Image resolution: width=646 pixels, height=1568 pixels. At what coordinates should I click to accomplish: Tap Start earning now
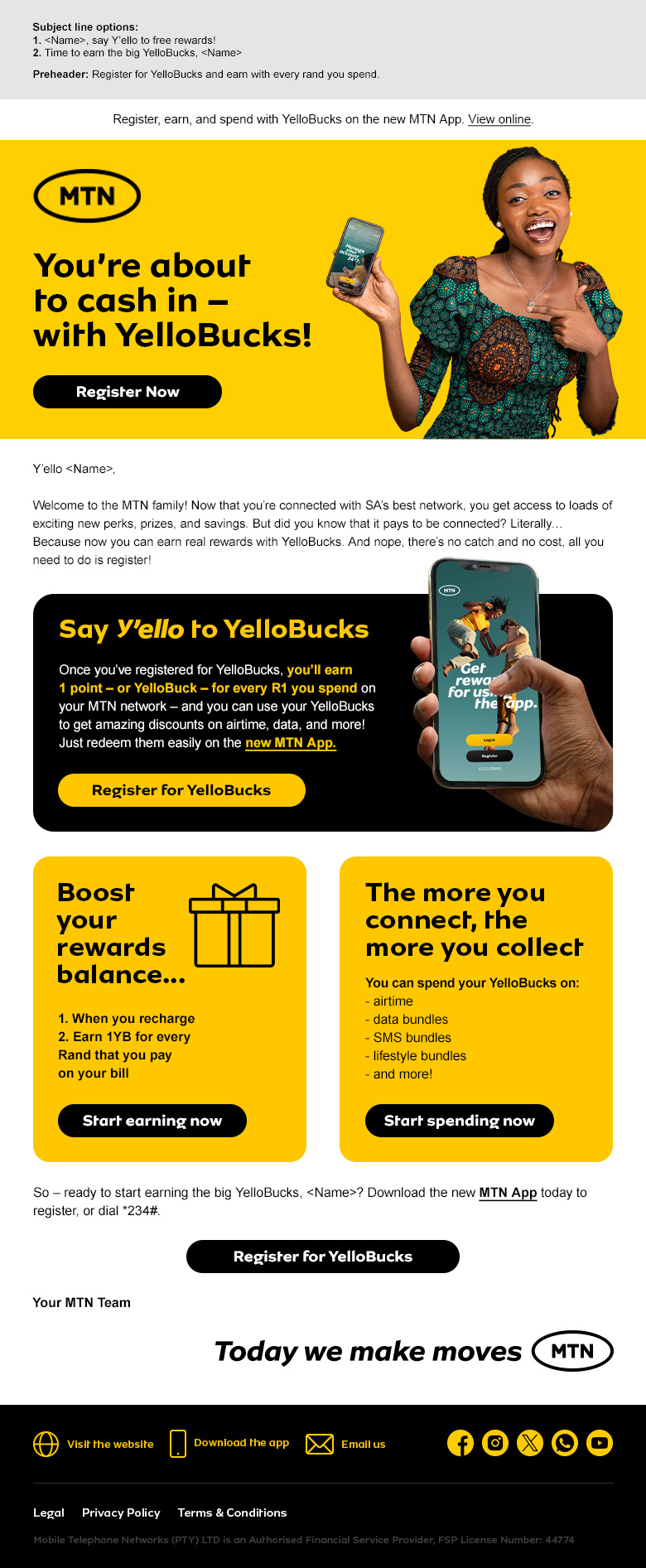[x=152, y=1121]
